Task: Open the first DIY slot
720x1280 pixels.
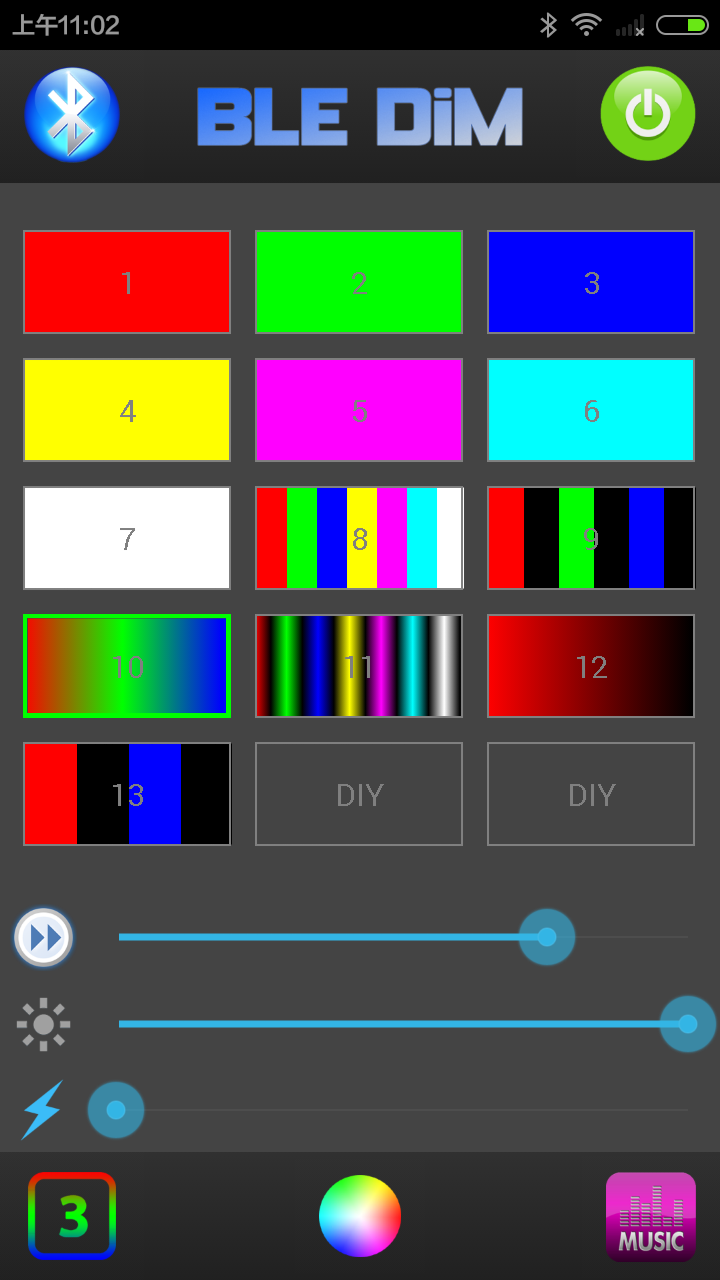Action: pyautogui.click(x=359, y=794)
